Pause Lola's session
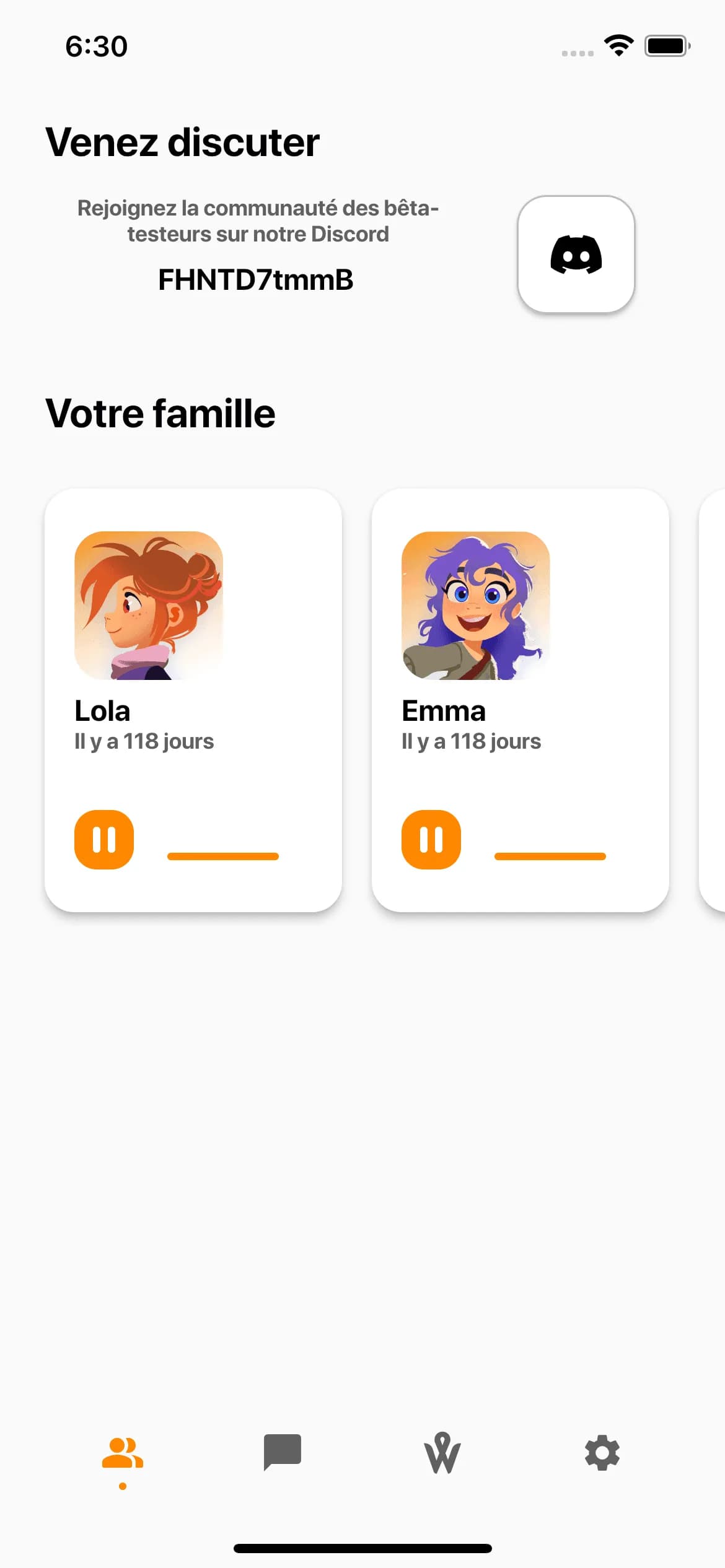Image resolution: width=725 pixels, height=1568 pixels. (104, 840)
